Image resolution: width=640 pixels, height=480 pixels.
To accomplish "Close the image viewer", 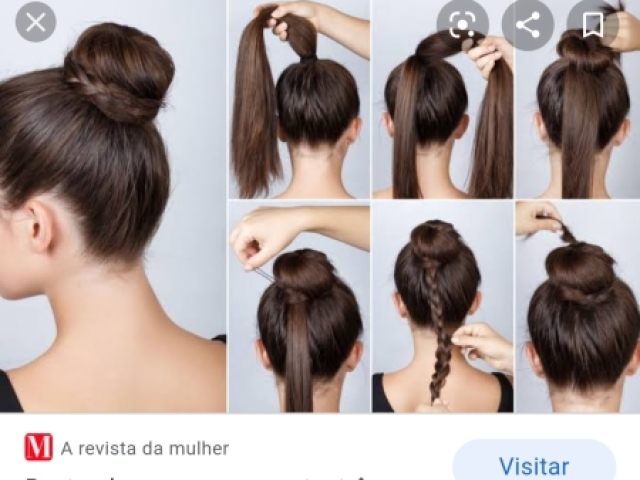I will (36, 22).
